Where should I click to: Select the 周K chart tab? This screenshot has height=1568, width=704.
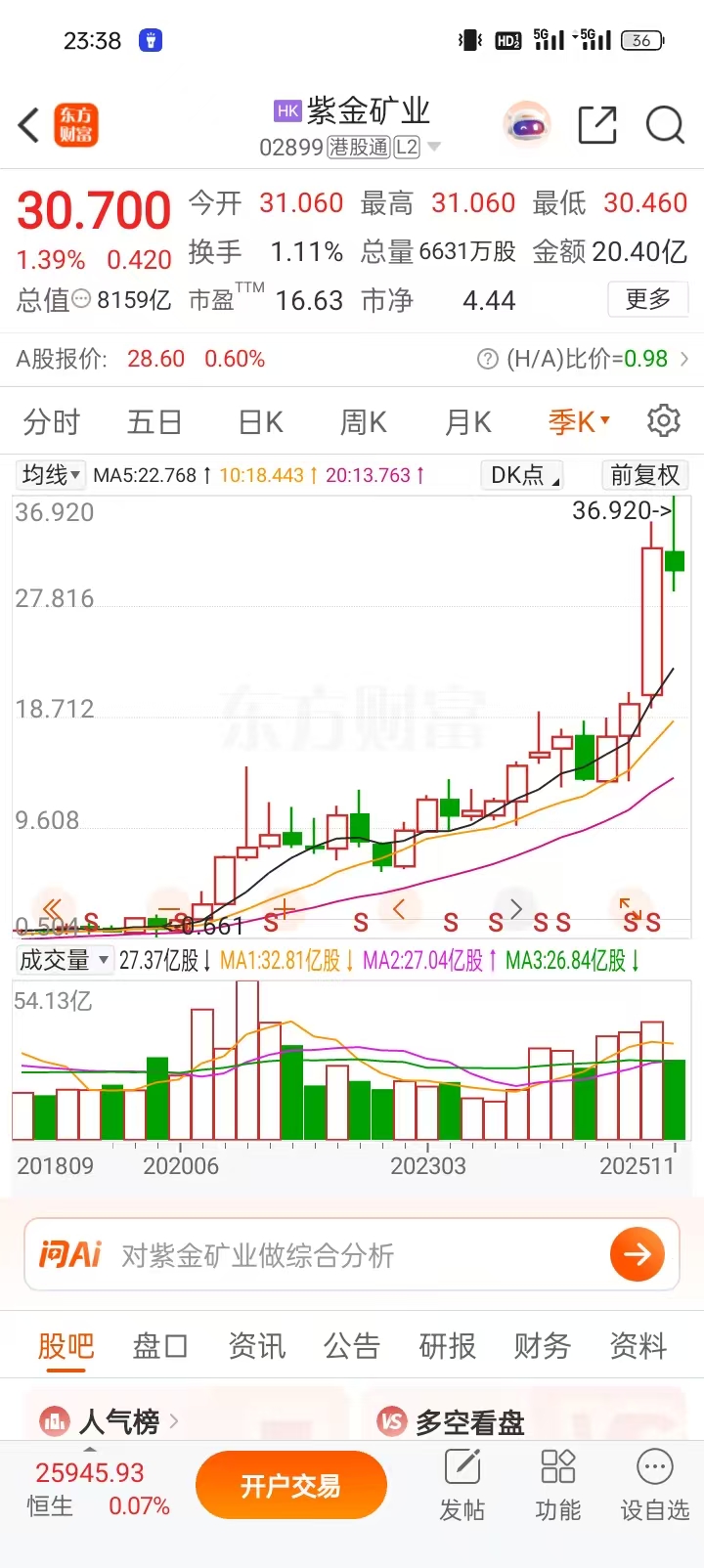pyautogui.click(x=364, y=422)
